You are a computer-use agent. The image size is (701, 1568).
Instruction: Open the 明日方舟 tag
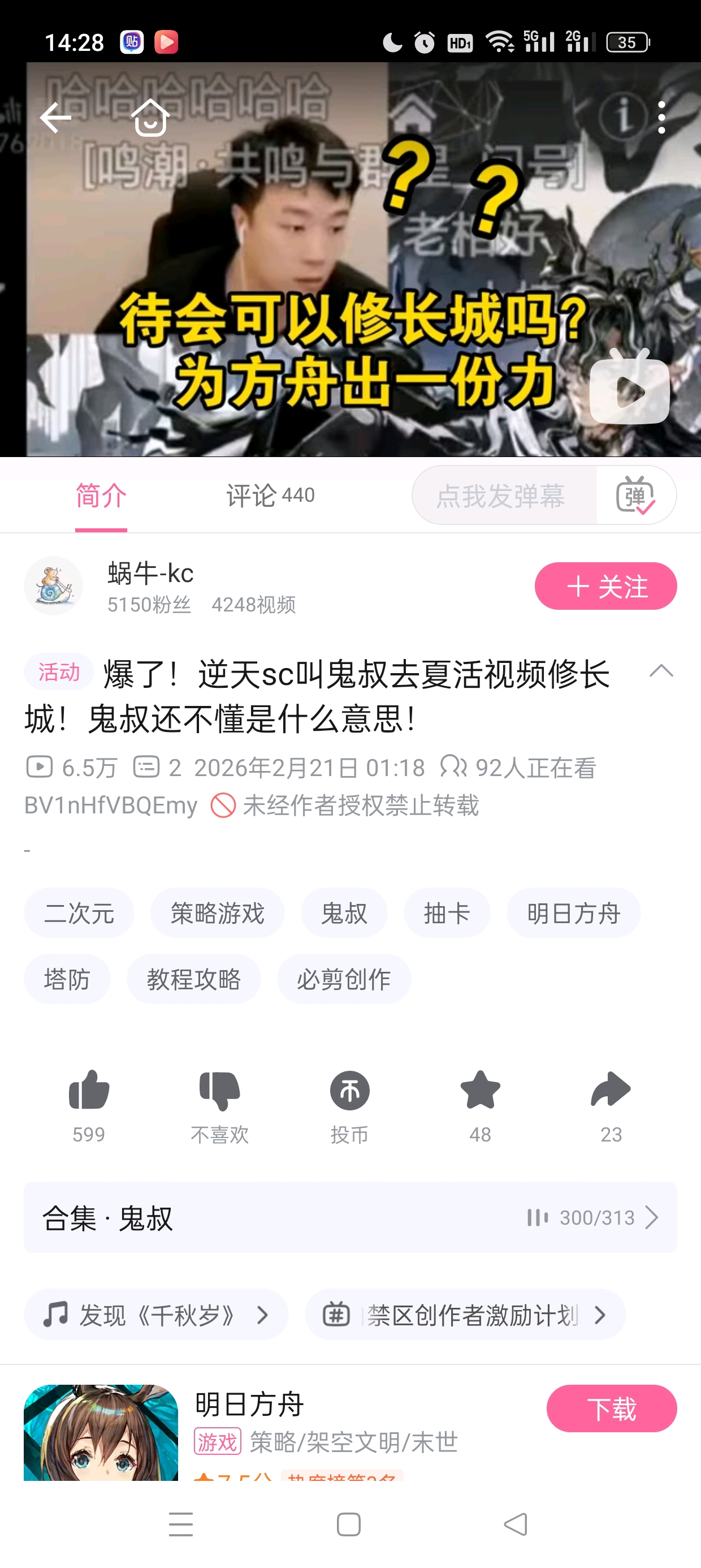coord(573,913)
